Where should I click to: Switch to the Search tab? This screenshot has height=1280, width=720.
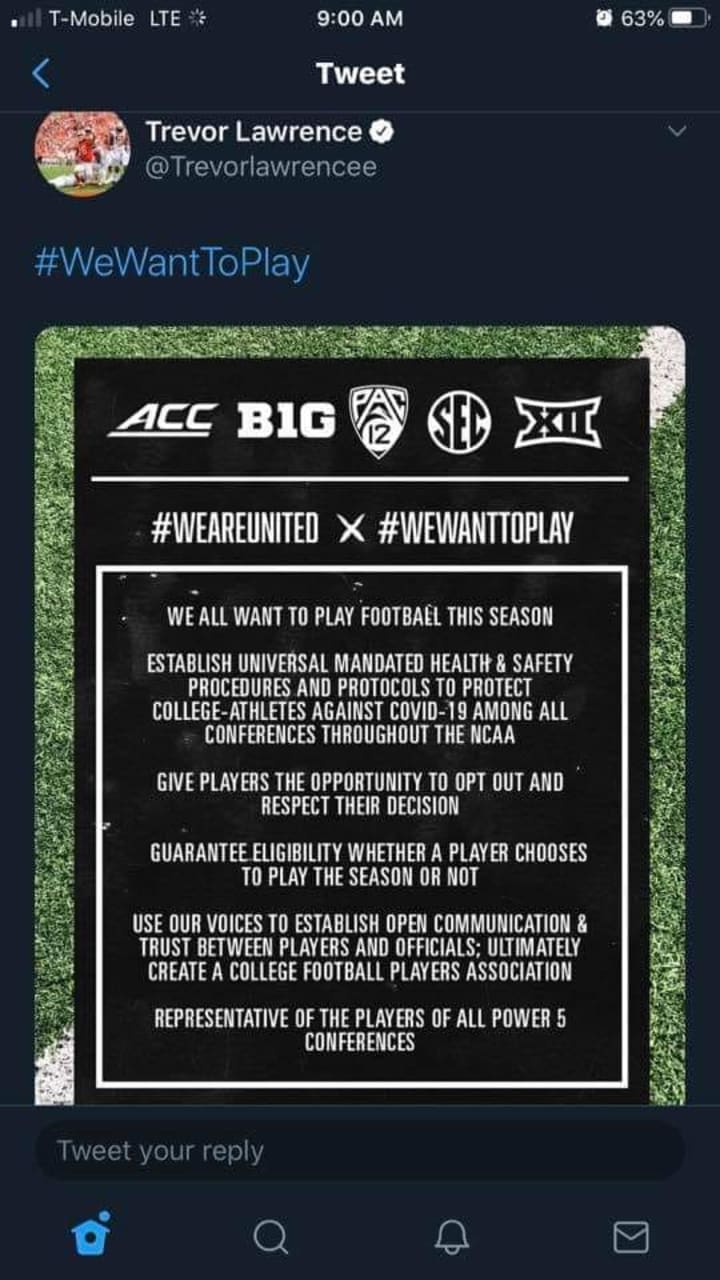[270, 1237]
